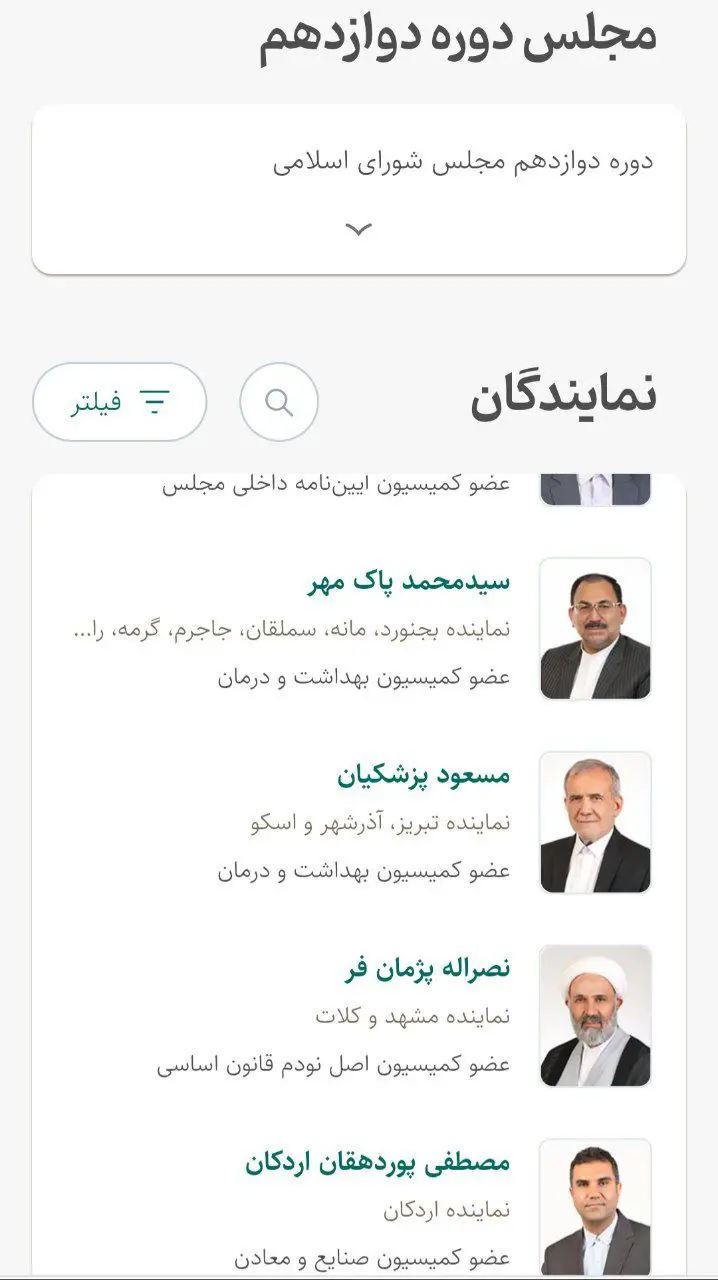Screen dimensions: 718x1280
Task: Open مسعود پزشکیان's profile
Action: [x=423, y=775]
